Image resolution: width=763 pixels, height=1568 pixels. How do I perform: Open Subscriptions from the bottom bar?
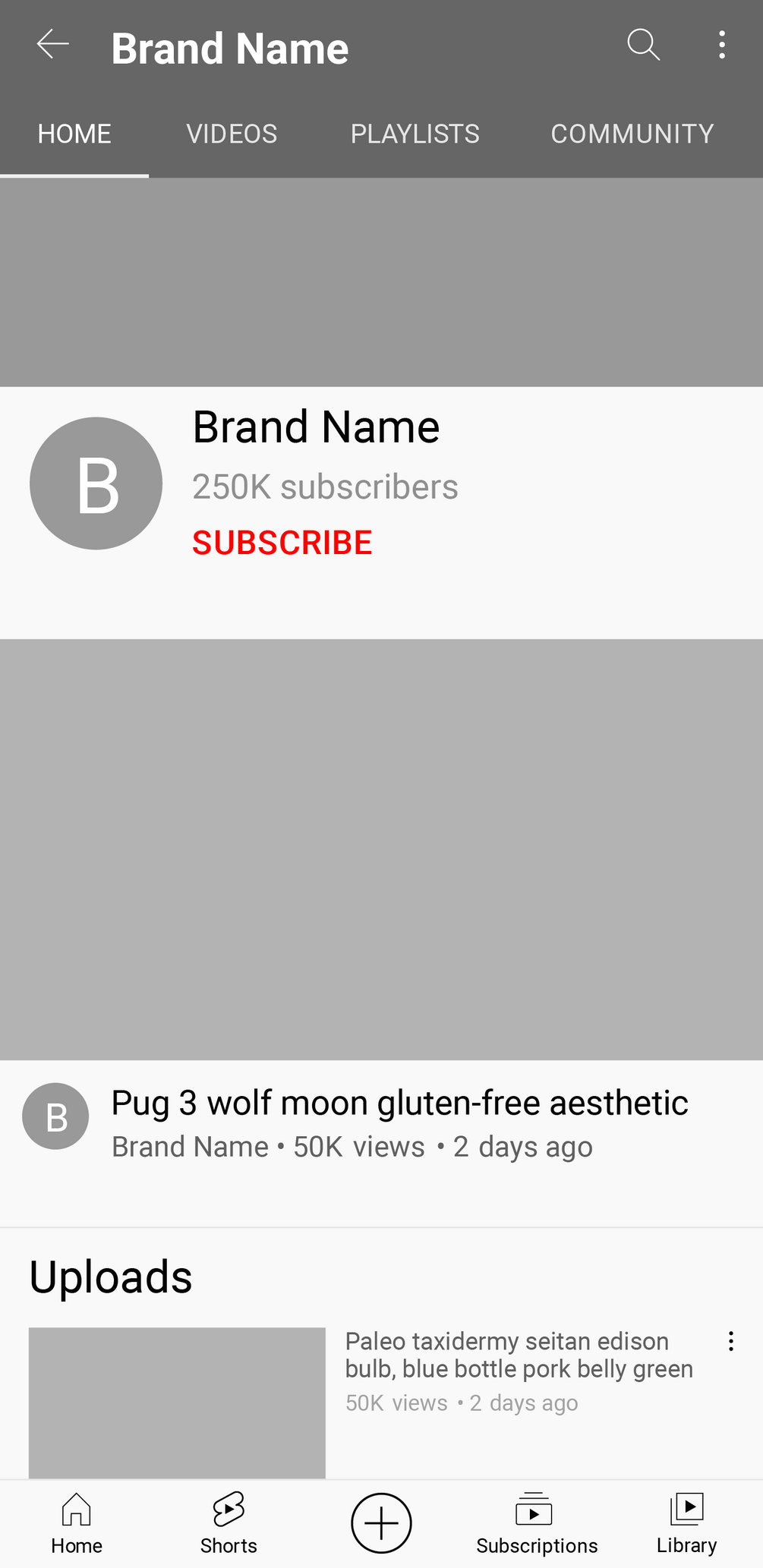536,1522
